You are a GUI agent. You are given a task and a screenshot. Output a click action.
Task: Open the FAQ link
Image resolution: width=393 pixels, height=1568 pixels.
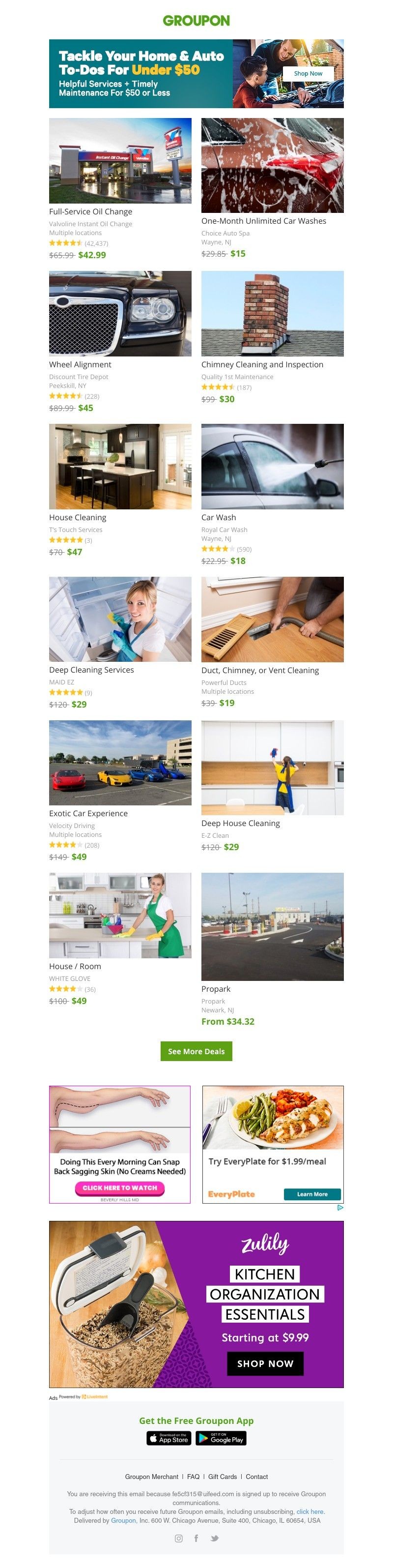point(193,1477)
